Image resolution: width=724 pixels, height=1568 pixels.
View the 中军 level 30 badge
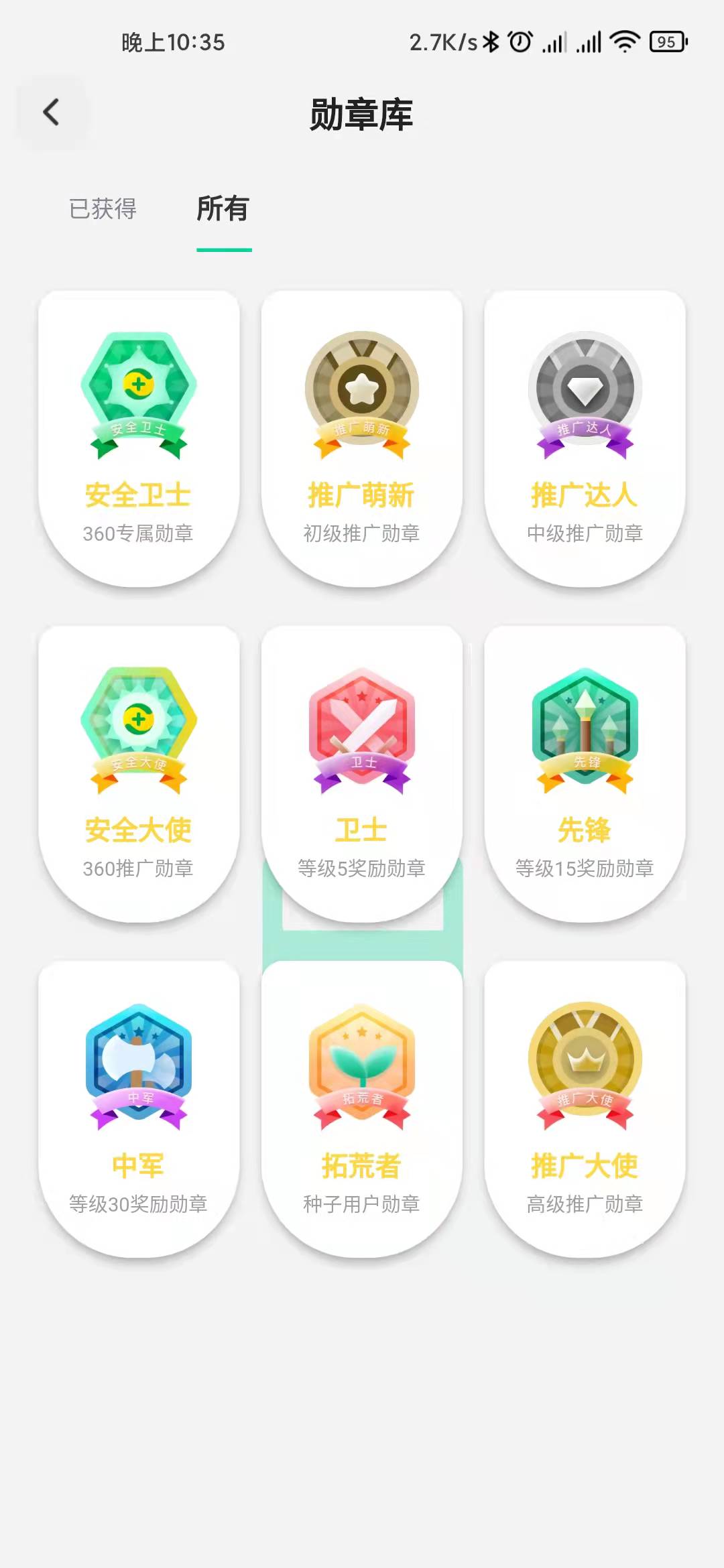(x=139, y=1109)
